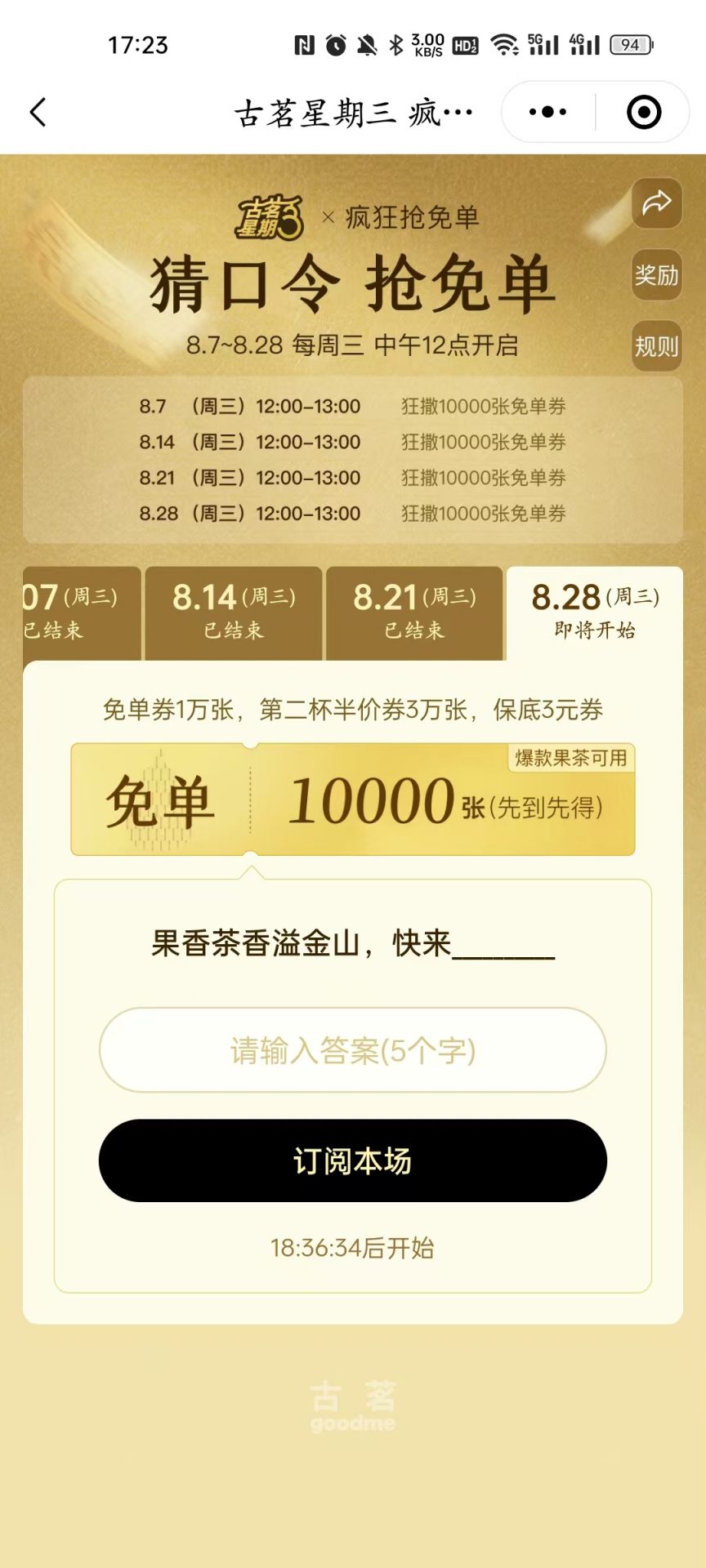The height and width of the screenshot is (1568, 706).
Task: Switch to the 8.14 (周三) session tab
Action: click(234, 612)
